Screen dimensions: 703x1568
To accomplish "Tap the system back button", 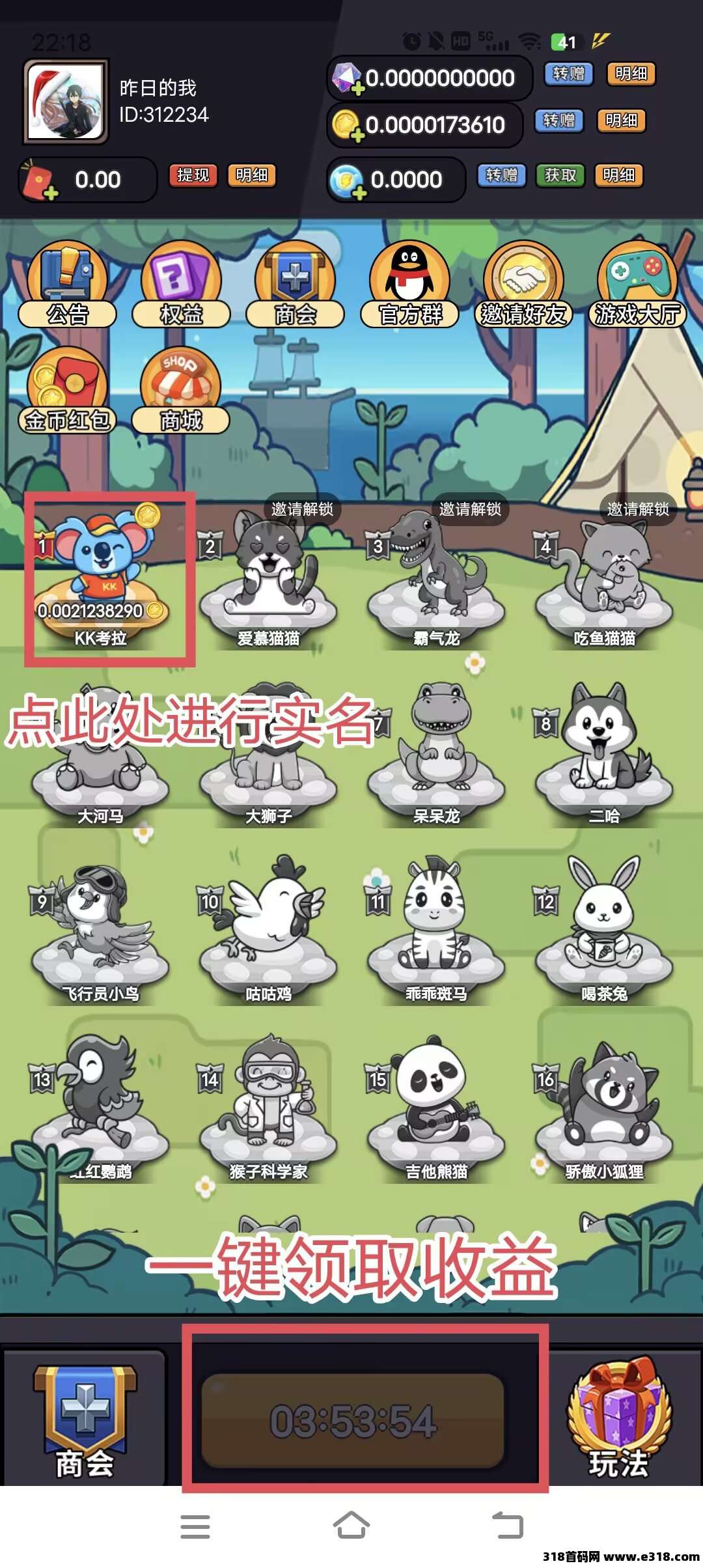I will pyautogui.click(x=508, y=1526).
